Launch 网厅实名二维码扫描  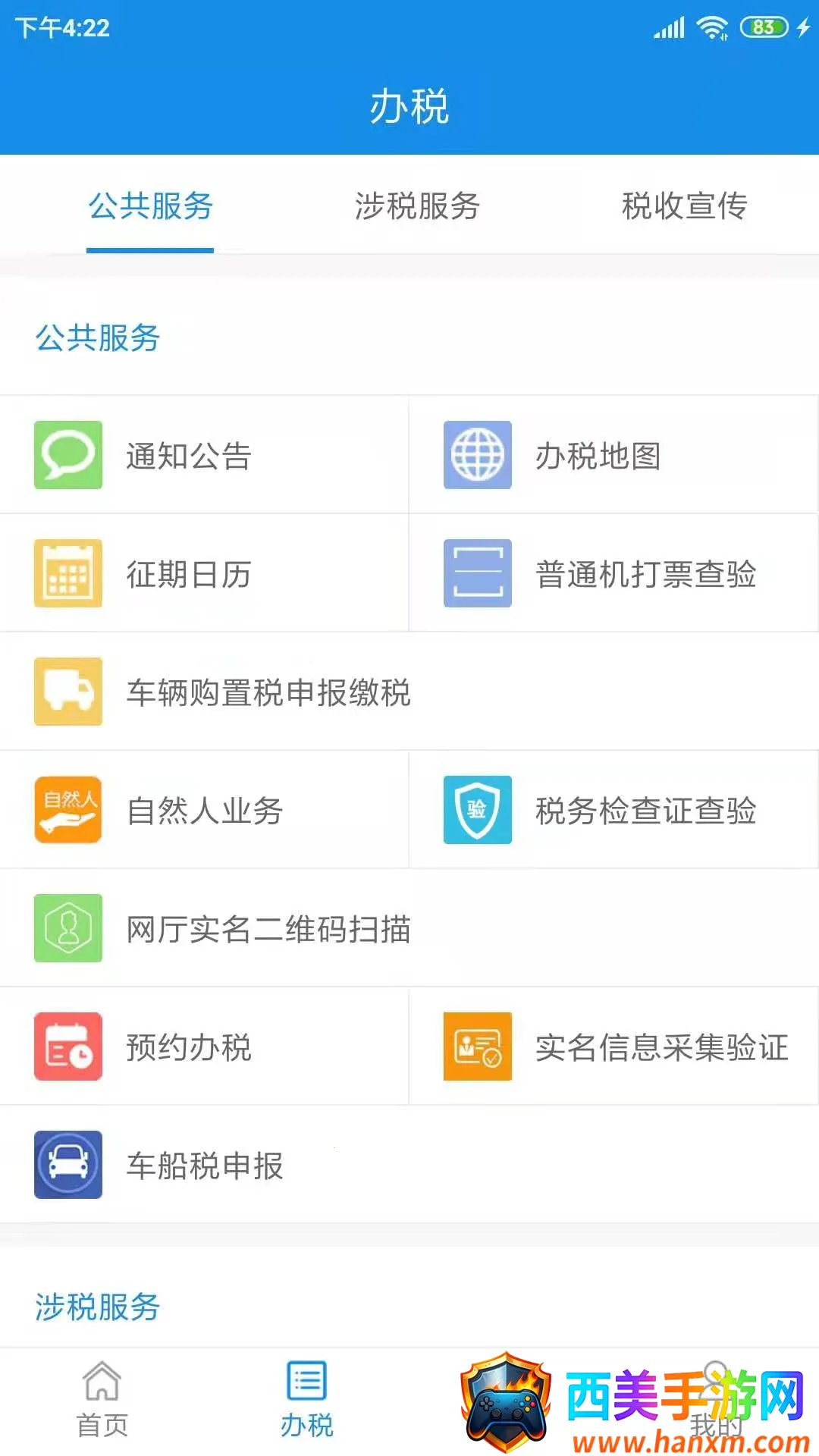tap(268, 929)
